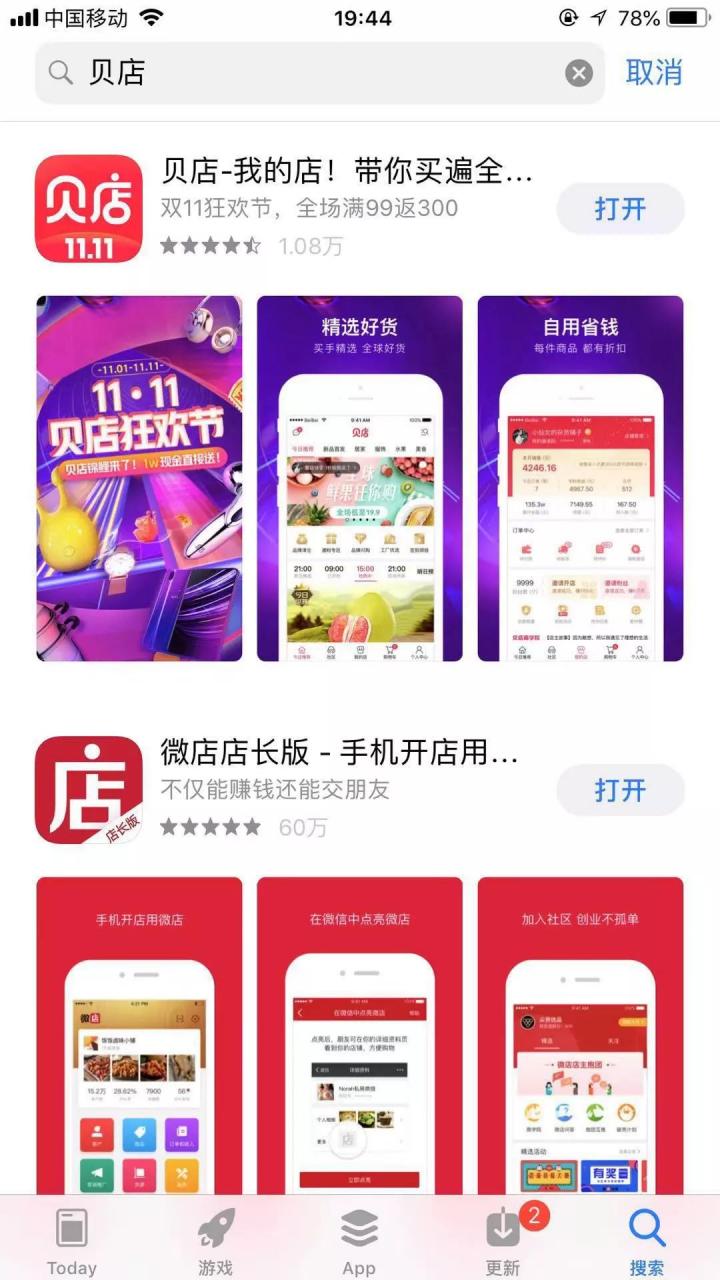This screenshot has width=720, height=1280.
Task: Cancel the search with 取消
Action: (x=654, y=72)
